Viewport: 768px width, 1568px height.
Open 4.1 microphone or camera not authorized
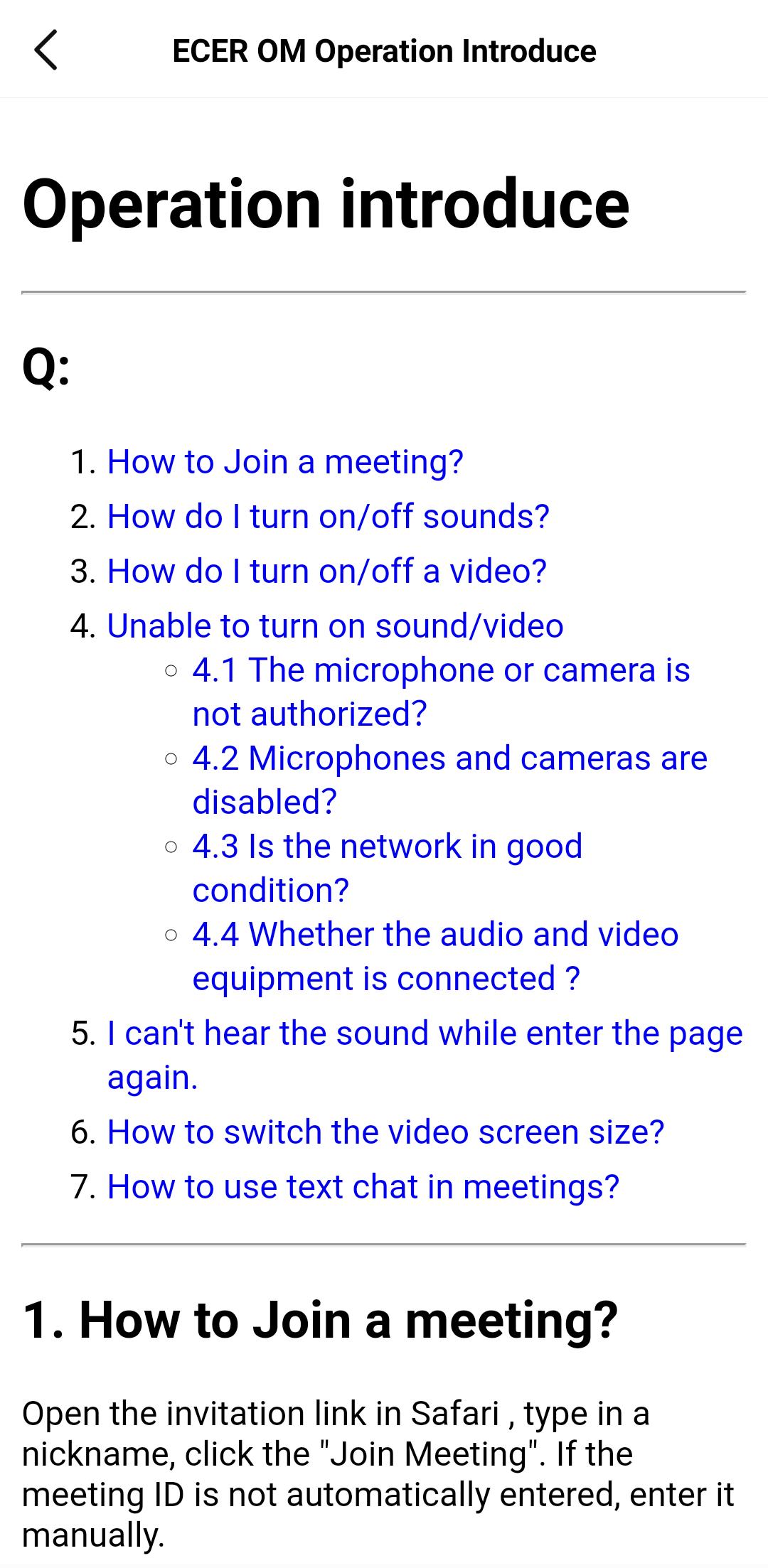pyautogui.click(x=441, y=692)
